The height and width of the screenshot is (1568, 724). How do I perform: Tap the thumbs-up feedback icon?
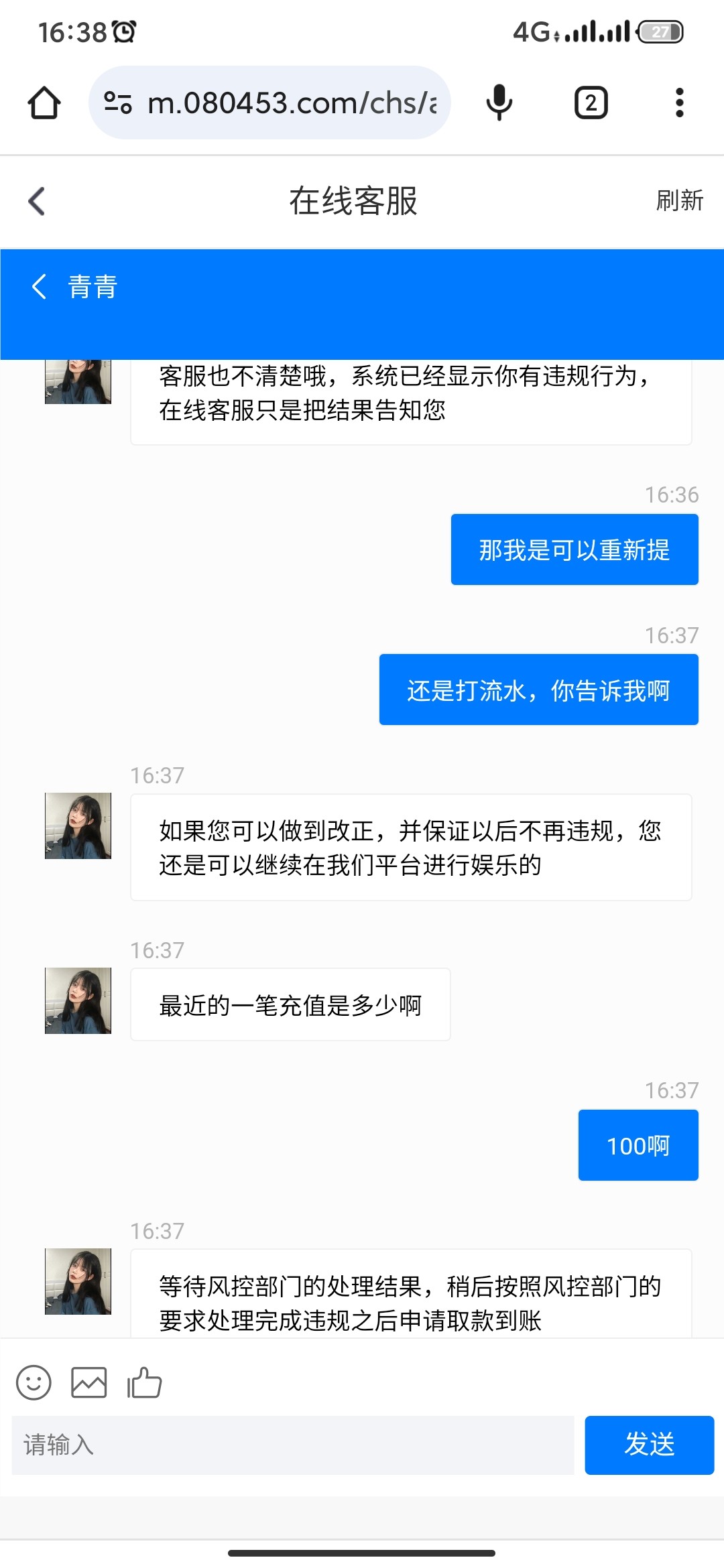pos(143,1380)
